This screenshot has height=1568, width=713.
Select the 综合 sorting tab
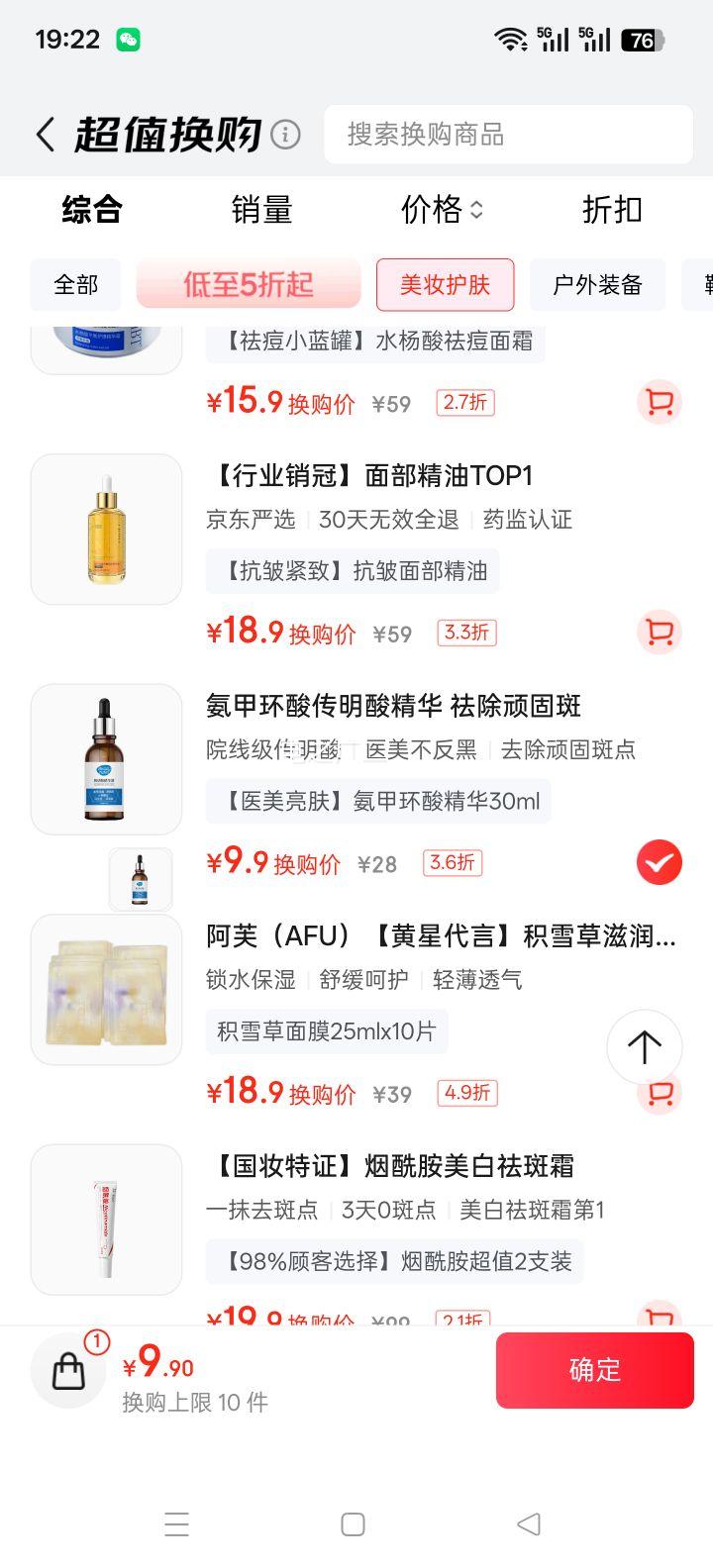(92, 210)
